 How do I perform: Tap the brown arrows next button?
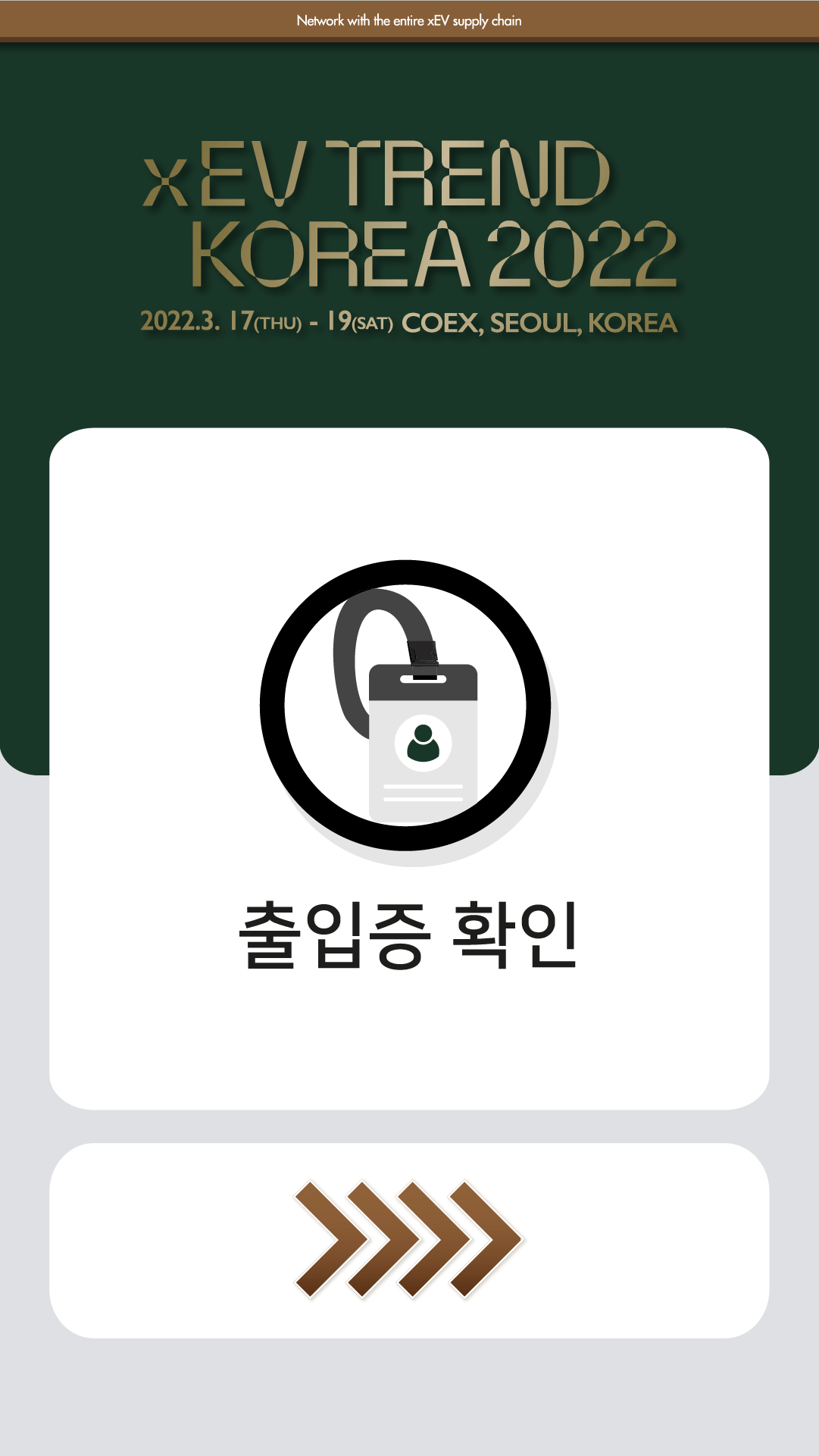pyautogui.click(x=409, y=1240)
